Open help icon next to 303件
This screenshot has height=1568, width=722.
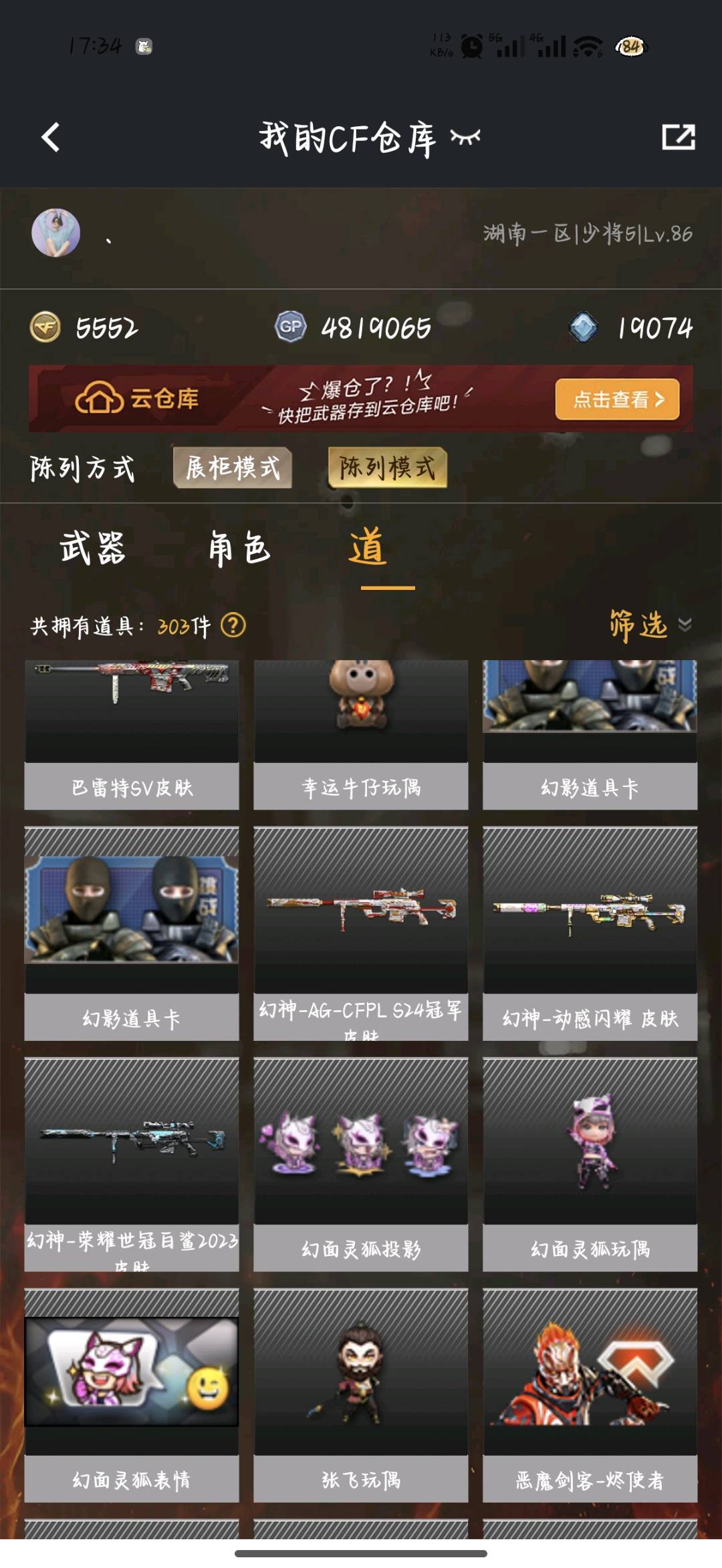(233, 626)
